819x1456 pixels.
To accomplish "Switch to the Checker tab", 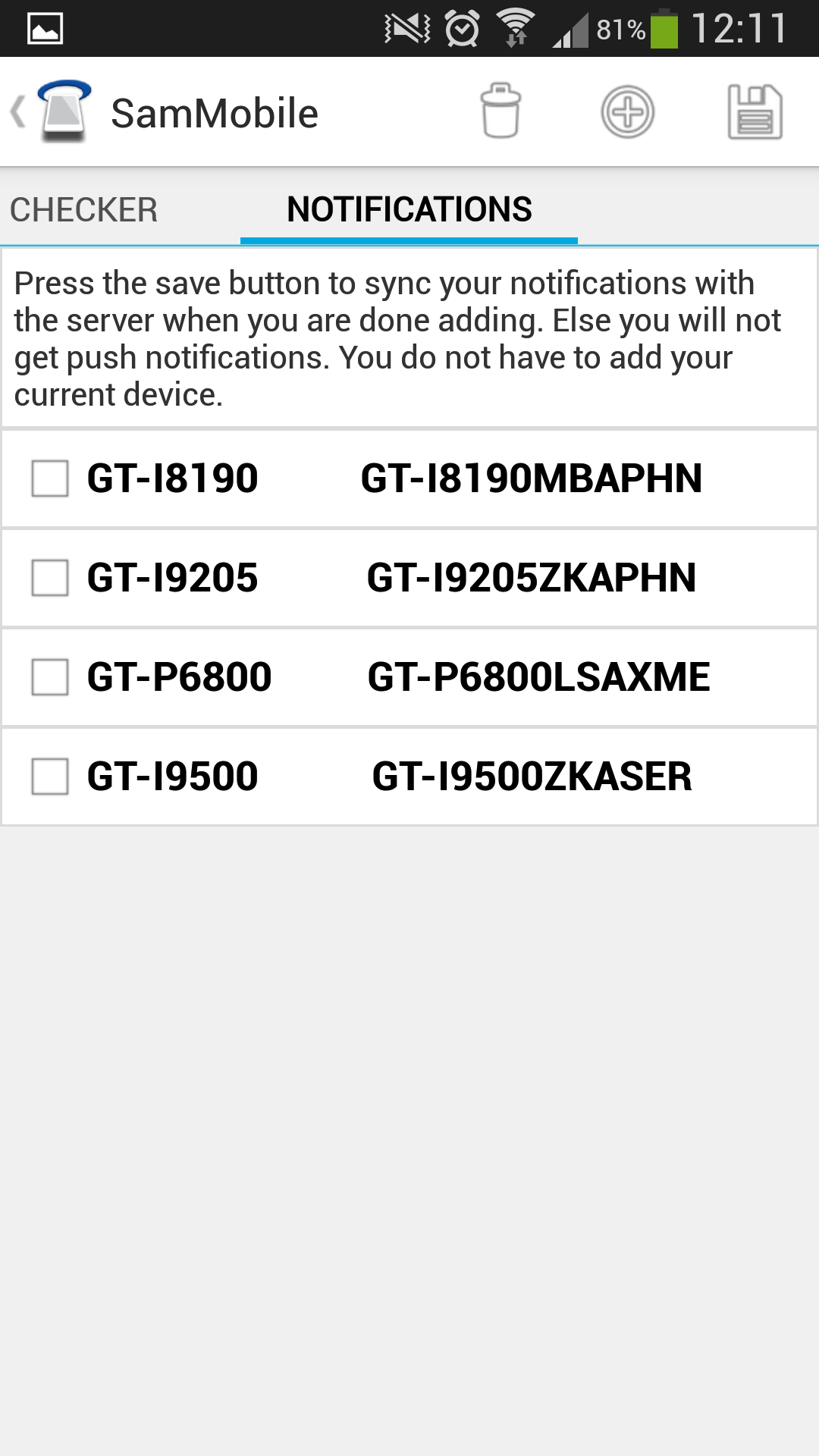I will click(83, 209).
